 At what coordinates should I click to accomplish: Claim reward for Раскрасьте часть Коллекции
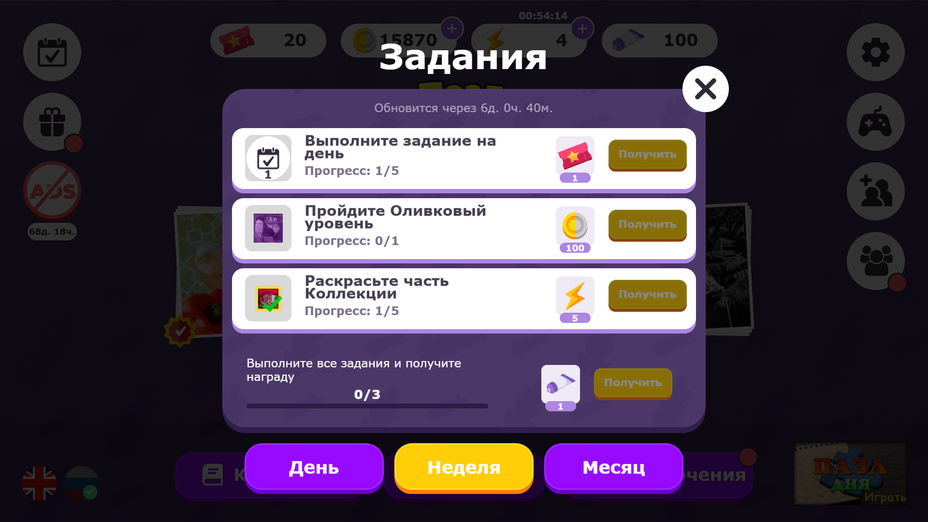(647, 295)
